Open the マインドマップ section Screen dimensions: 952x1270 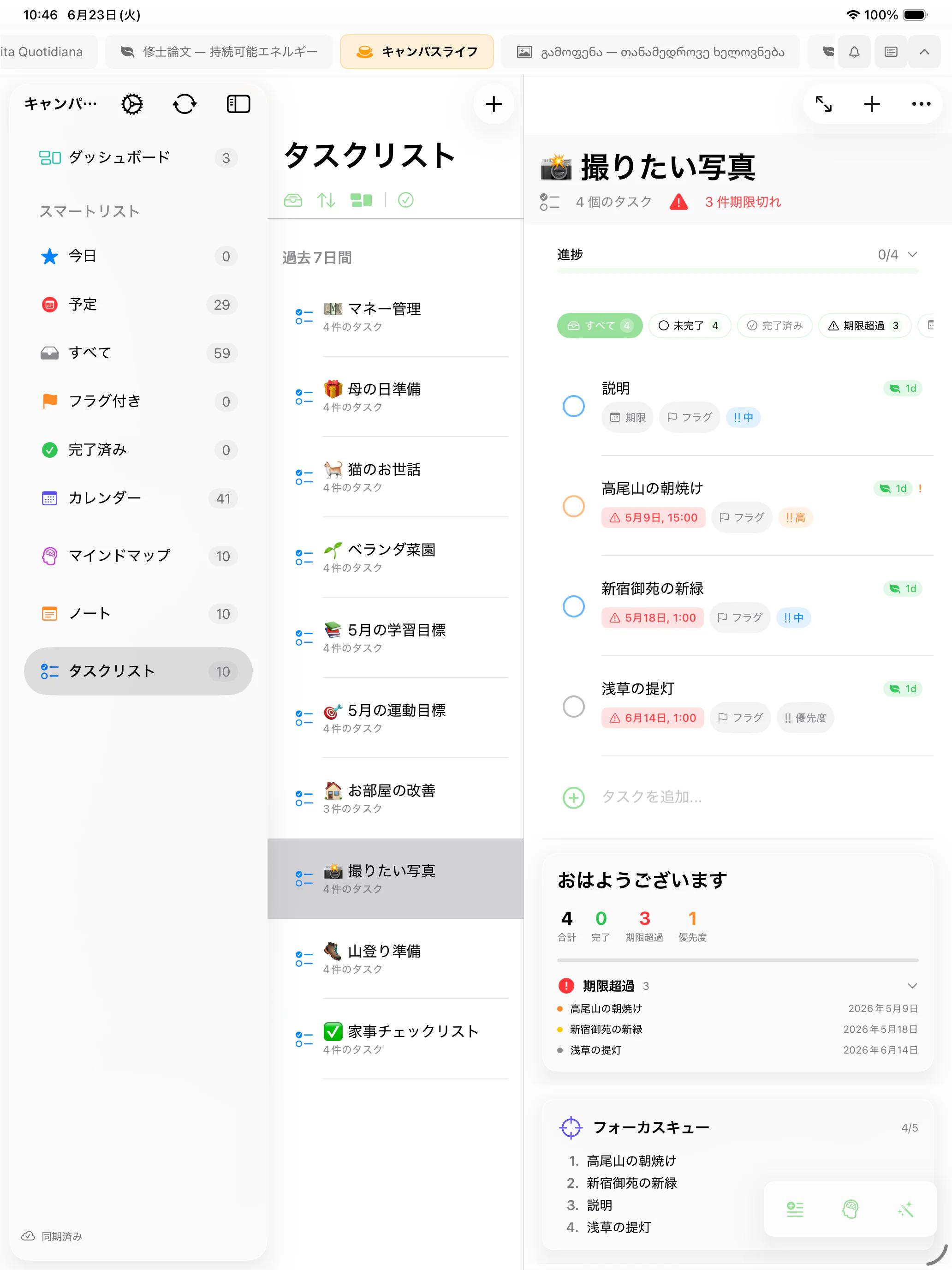(x=138, y=556)
